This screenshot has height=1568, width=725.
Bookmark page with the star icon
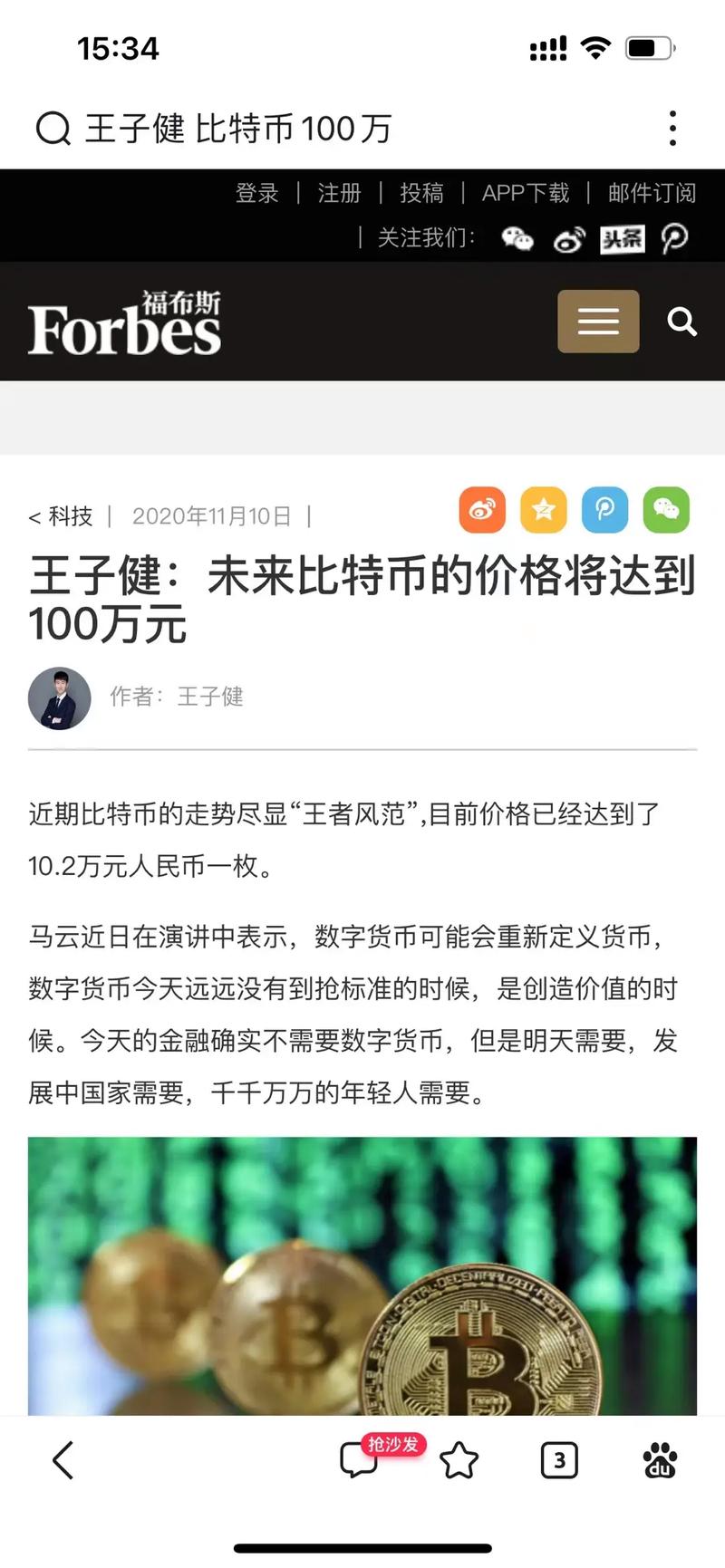459,1460
